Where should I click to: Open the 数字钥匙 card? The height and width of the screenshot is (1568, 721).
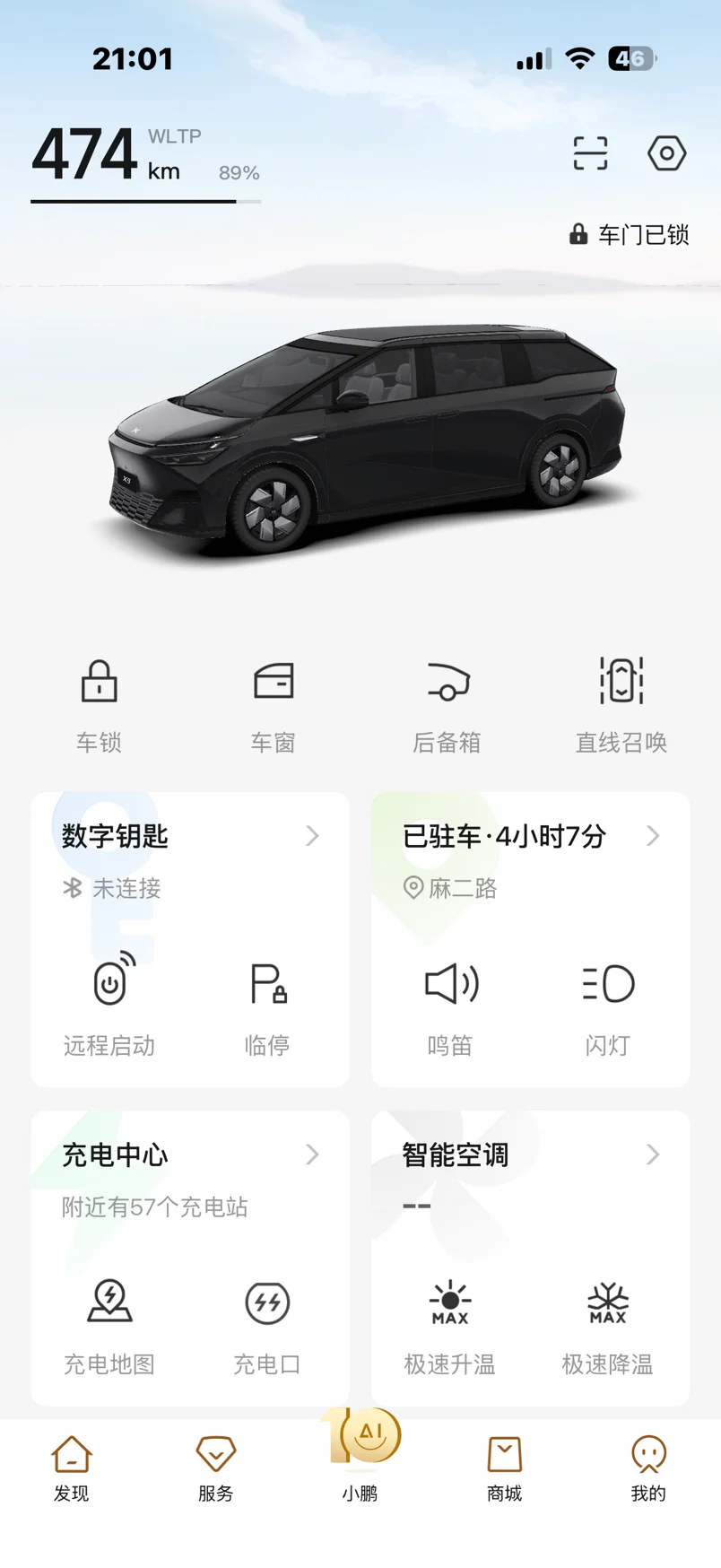189,837
